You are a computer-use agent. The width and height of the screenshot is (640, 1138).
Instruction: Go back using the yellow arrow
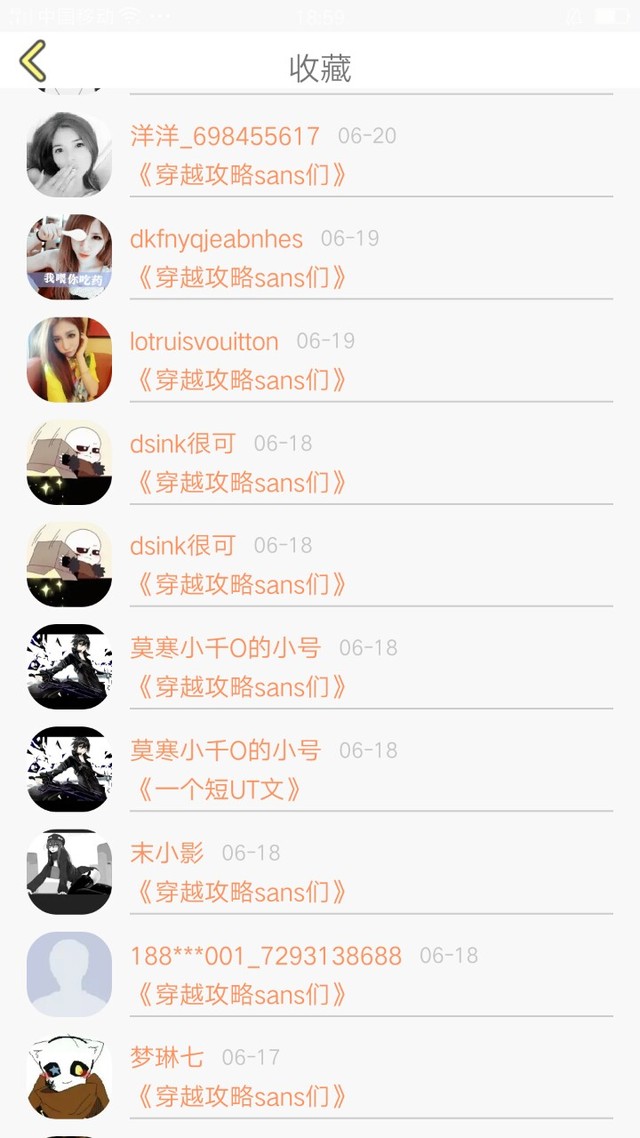tap(33, 61)
